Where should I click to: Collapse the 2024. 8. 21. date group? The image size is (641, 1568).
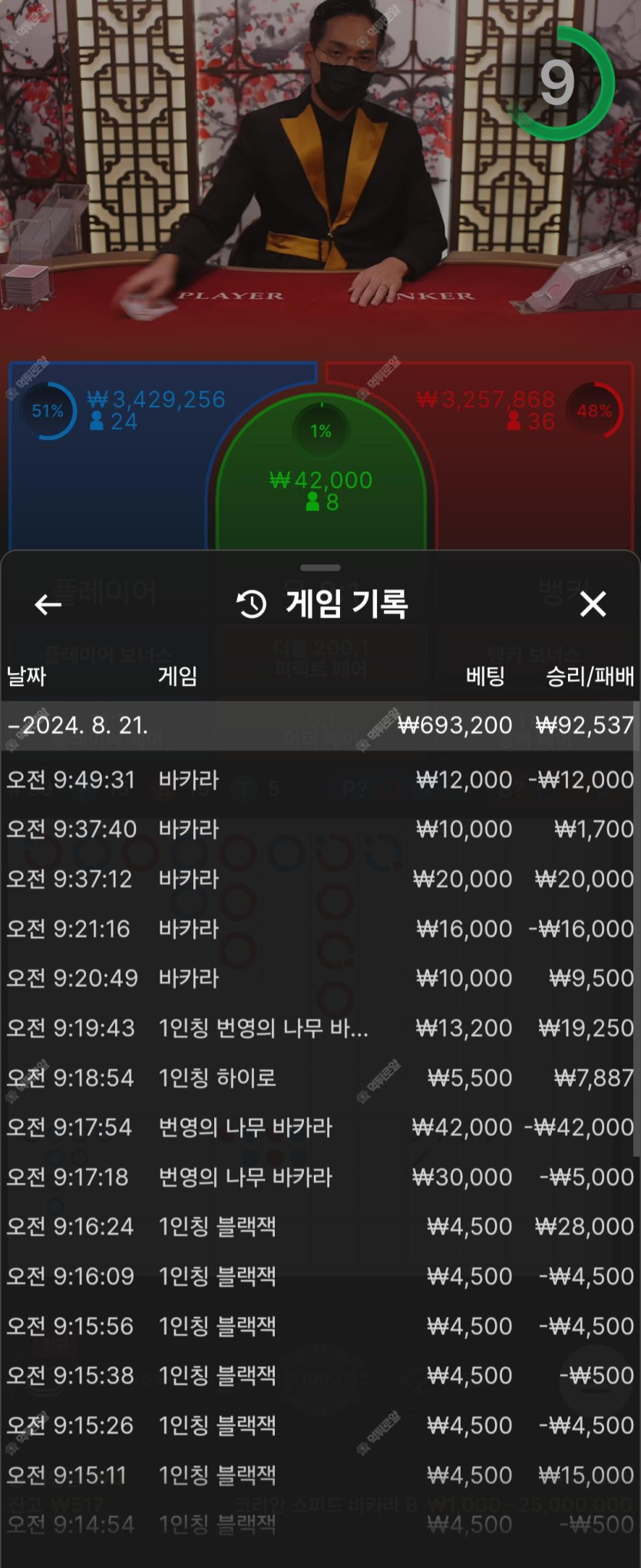coord(77,725)
